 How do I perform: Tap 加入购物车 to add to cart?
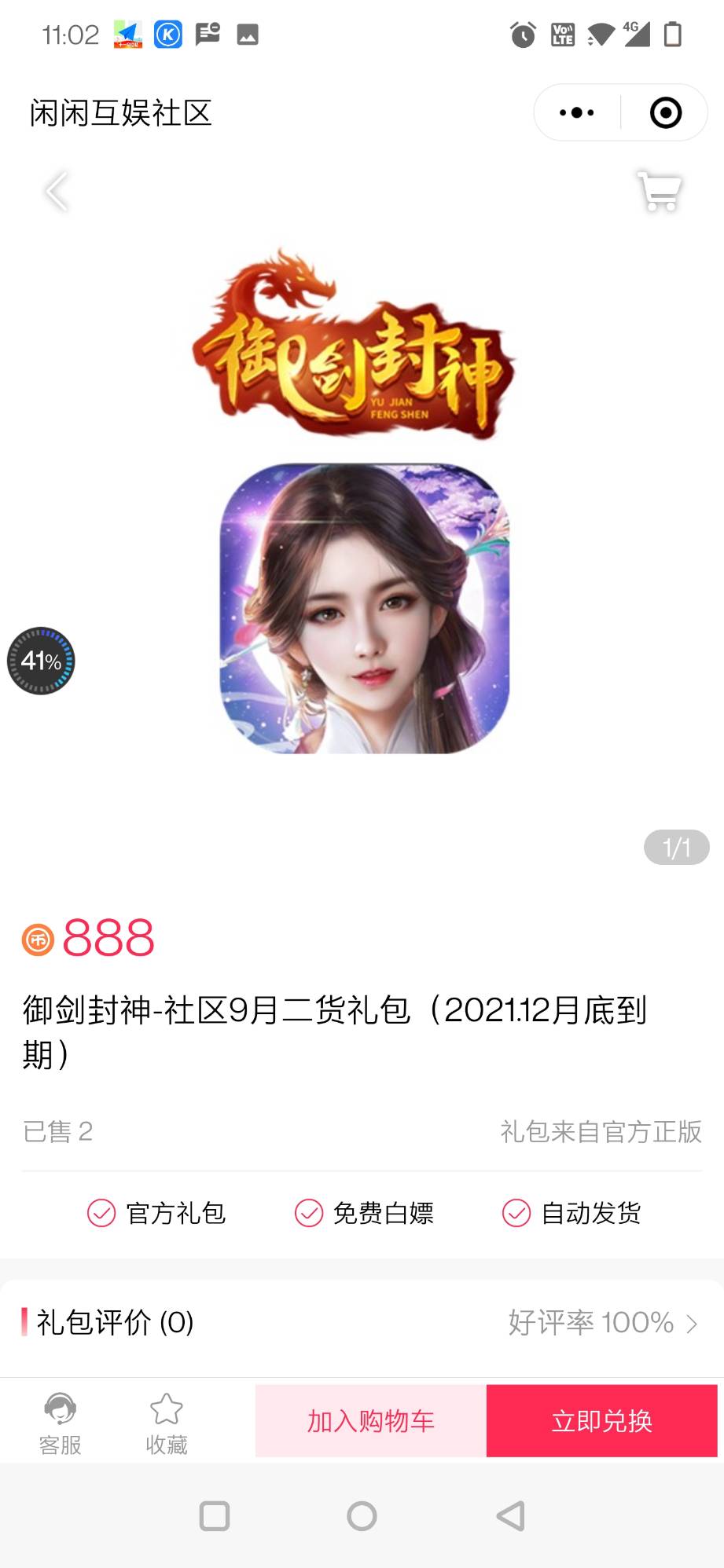370,1421
